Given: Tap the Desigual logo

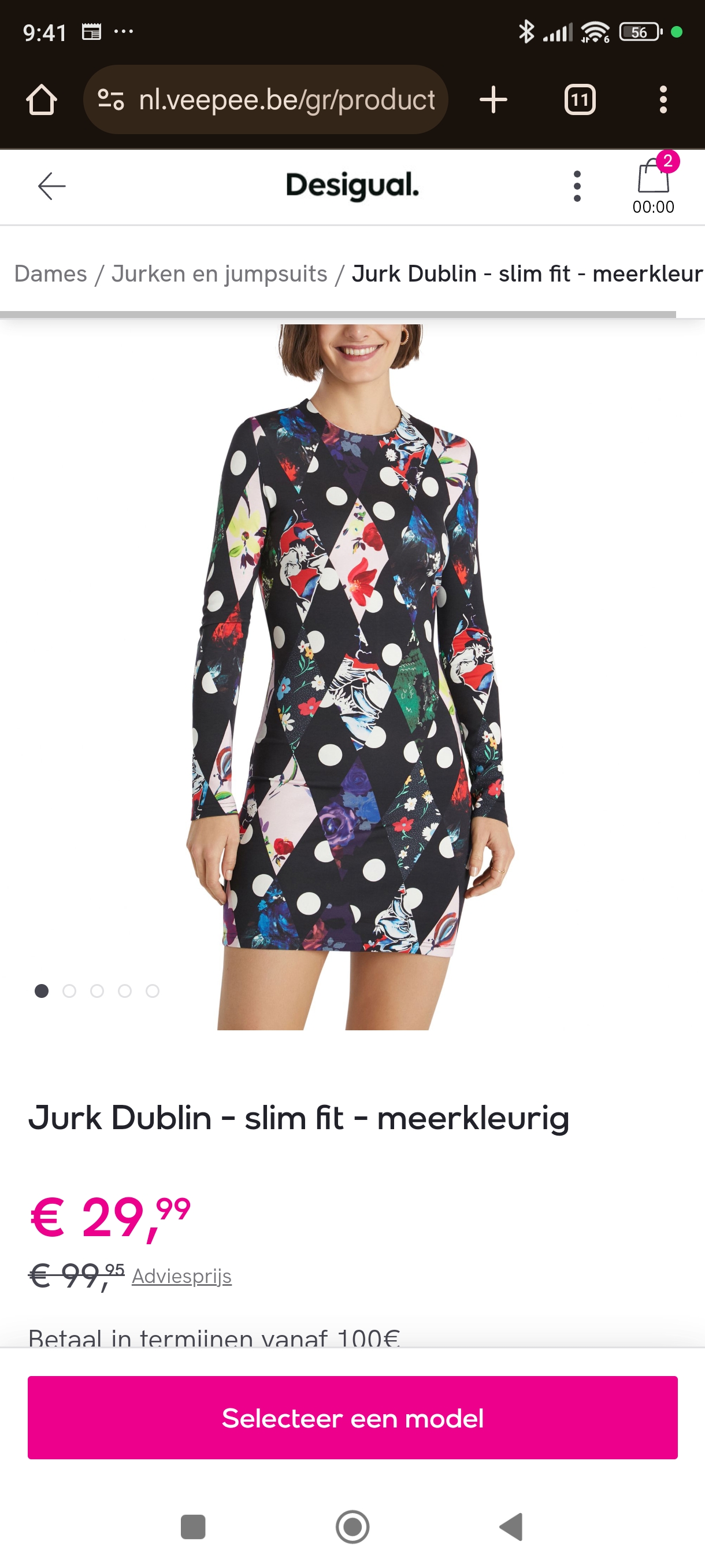Looking at the screenshot, I should coord(351,186).
